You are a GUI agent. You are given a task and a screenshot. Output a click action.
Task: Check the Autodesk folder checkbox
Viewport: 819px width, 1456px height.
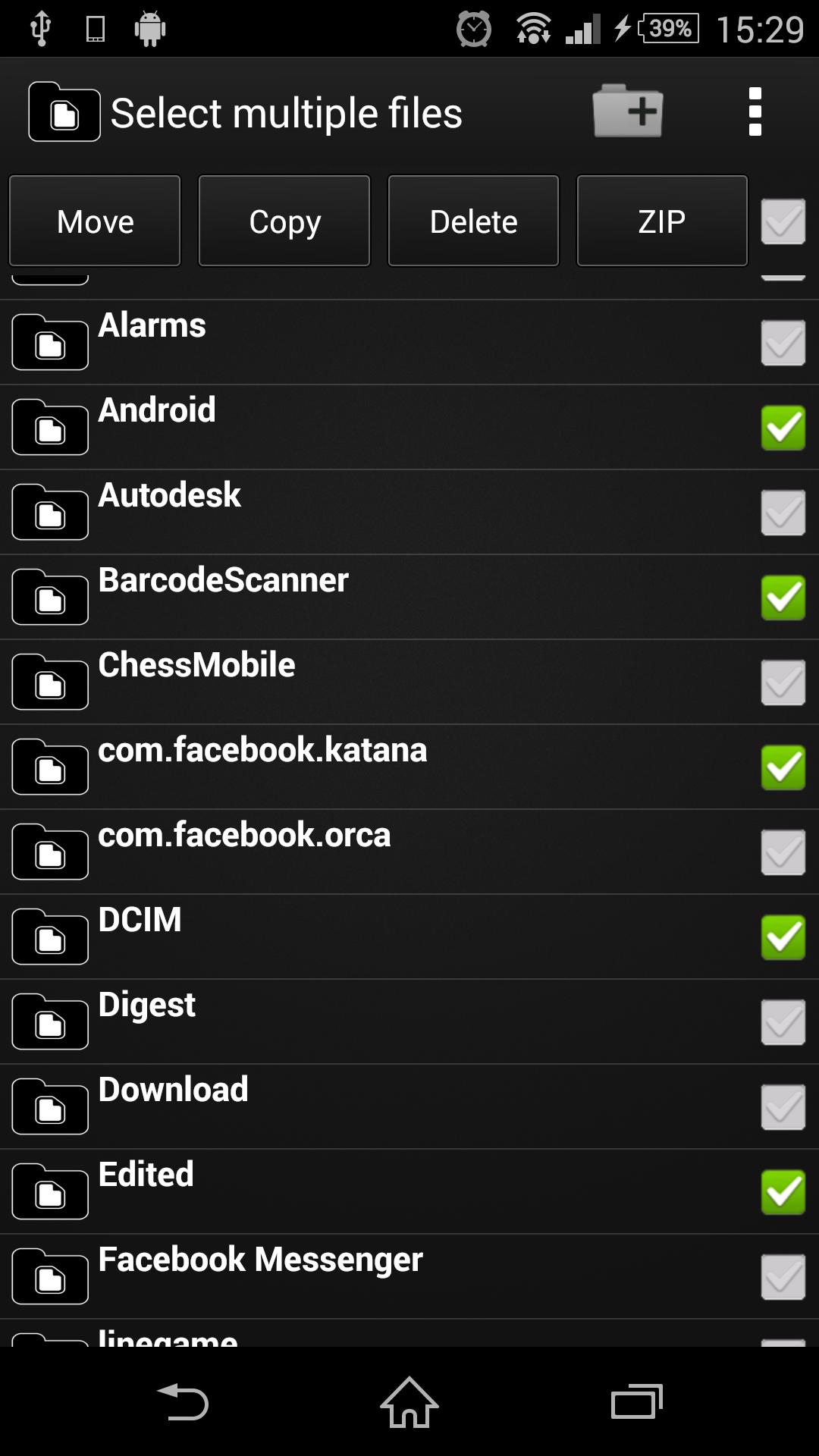[783, 512]
